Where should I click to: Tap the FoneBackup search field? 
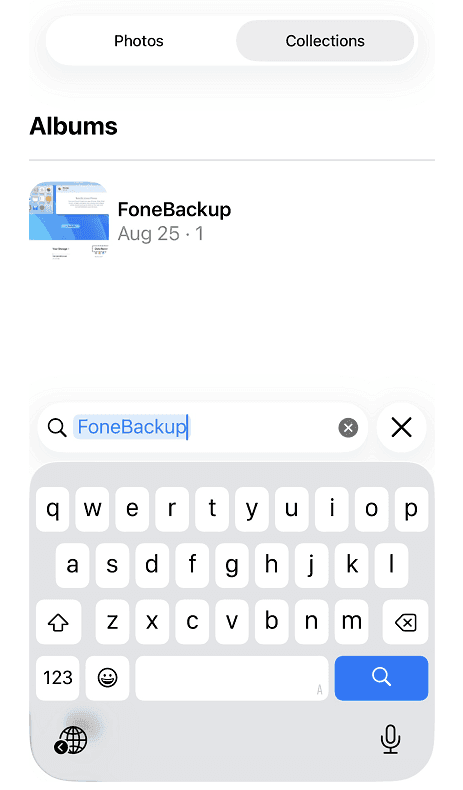pyautogui.click(x=203, y=428)
